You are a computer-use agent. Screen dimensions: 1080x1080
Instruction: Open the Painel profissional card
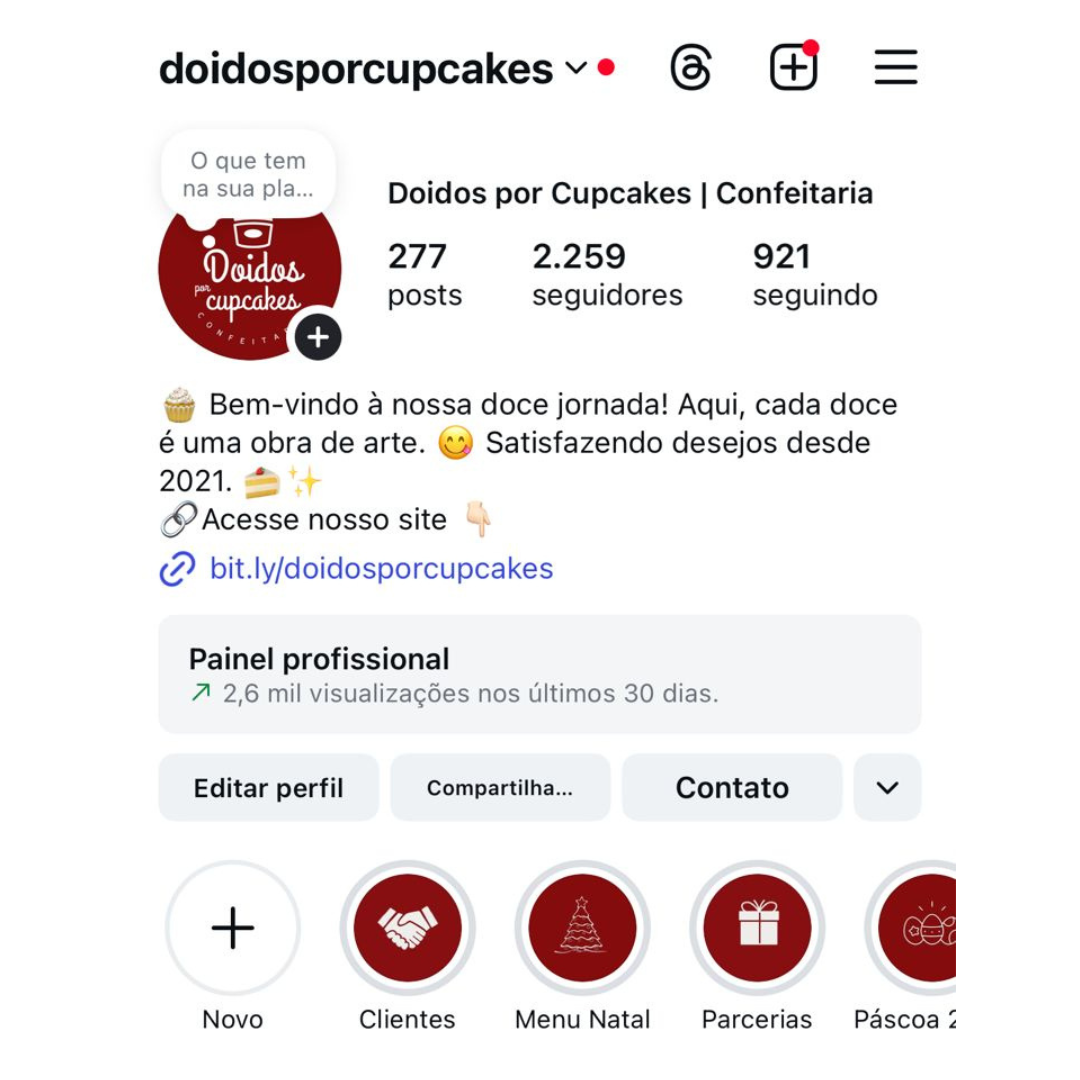tap(539, 675)
